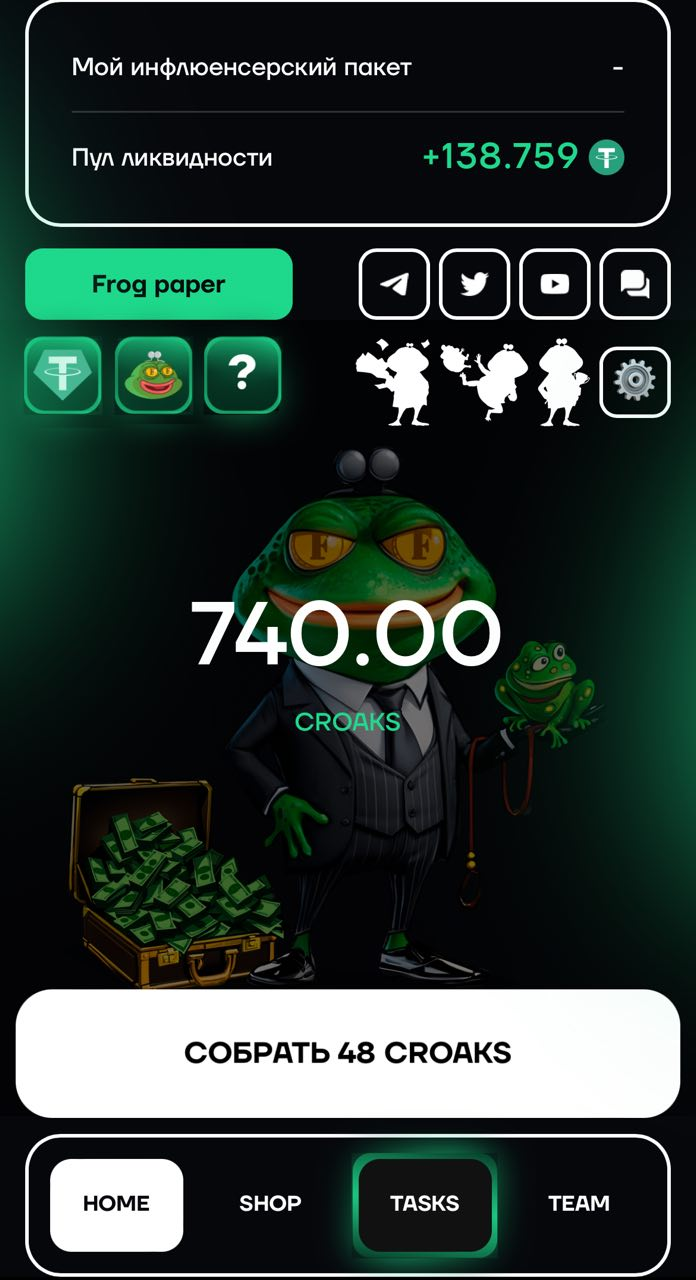Open the Telegram channel icon

point(394,284)
